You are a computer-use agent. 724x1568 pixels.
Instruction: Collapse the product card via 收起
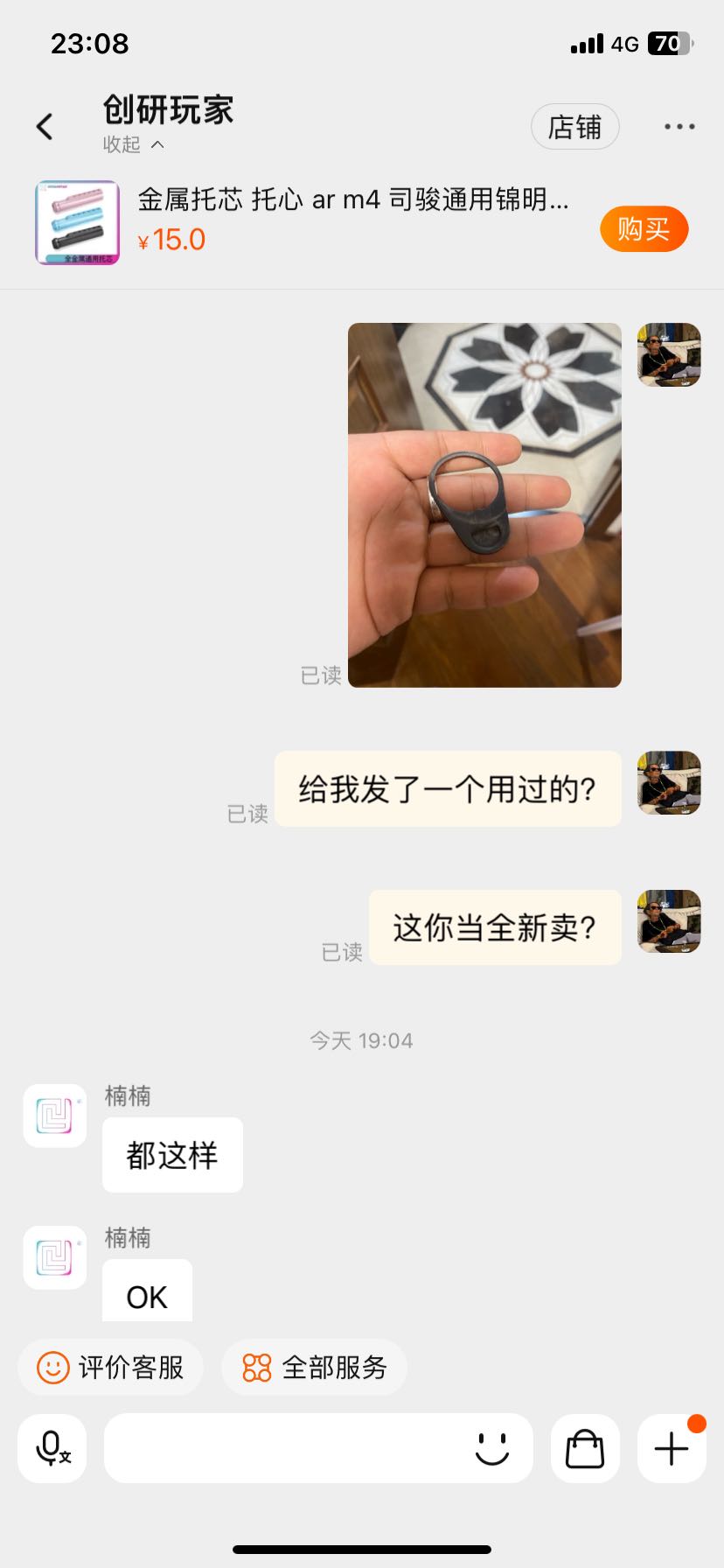(133, 144)
